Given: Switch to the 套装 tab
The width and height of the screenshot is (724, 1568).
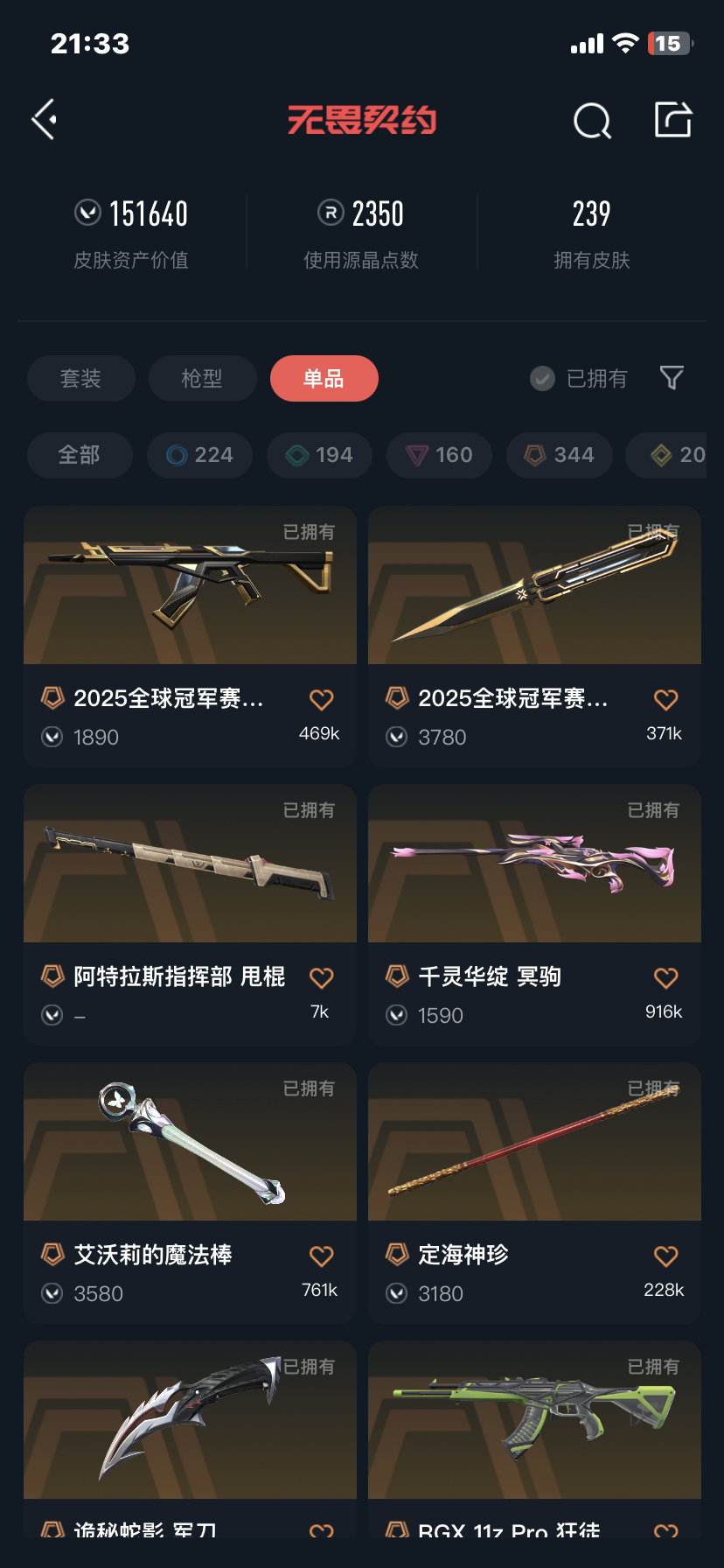Looking at the screenshot, I should (80, 378).
